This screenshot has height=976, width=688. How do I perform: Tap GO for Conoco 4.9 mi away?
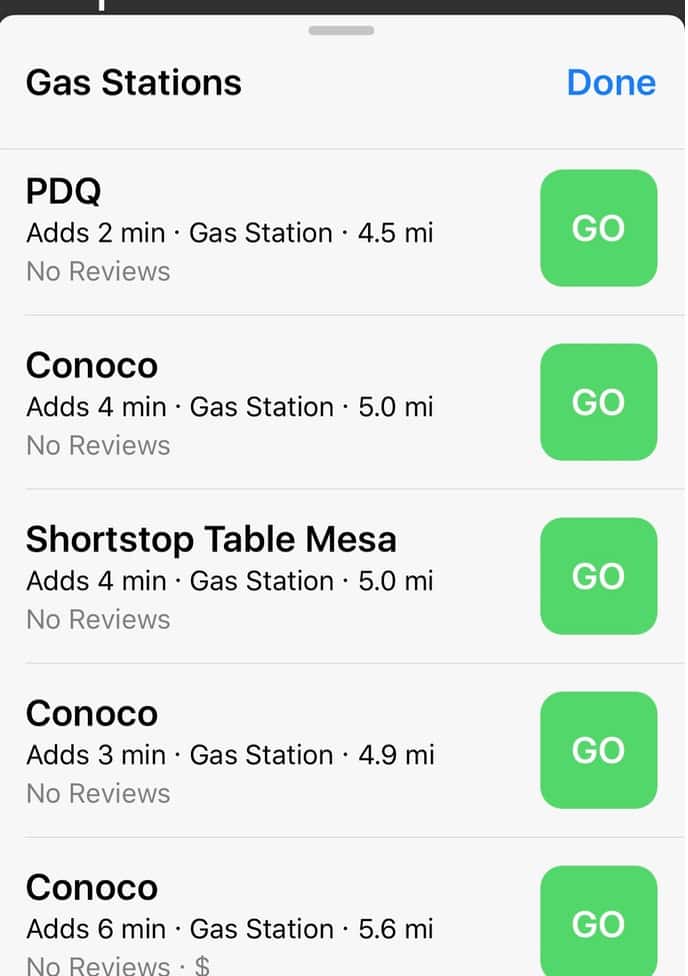(598, 750)
